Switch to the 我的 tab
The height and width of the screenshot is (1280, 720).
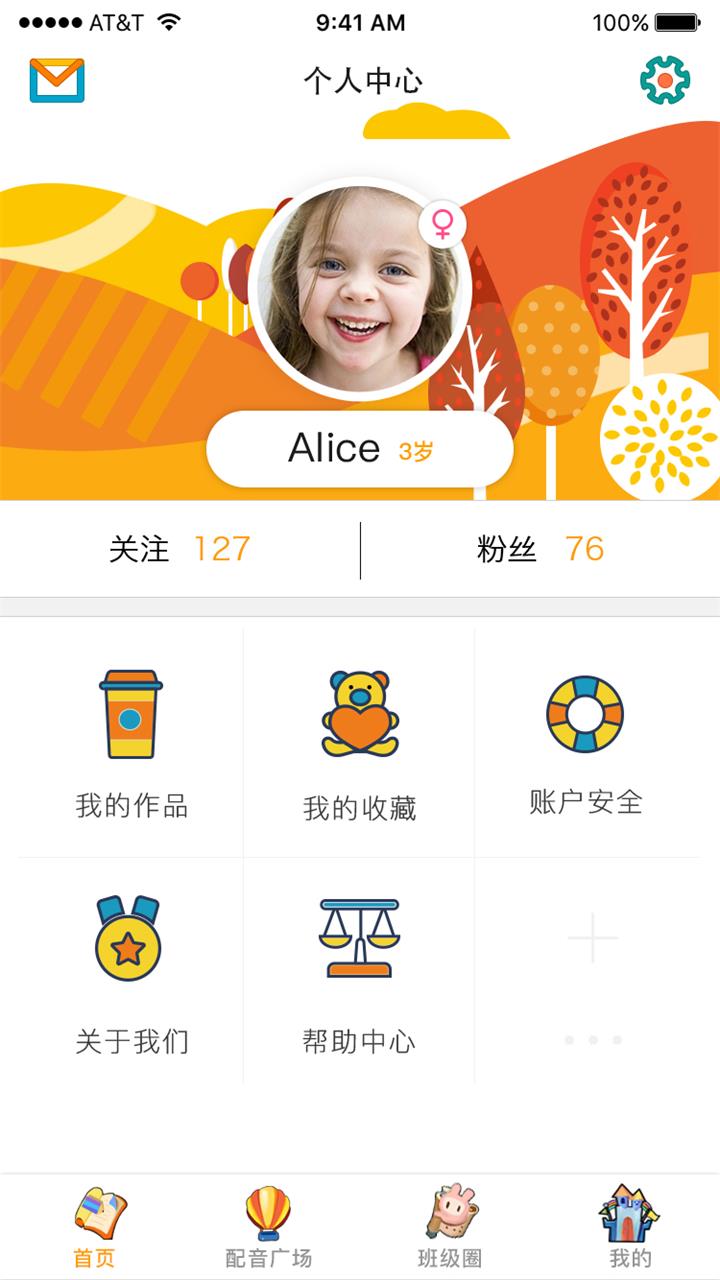(630, 1227)
